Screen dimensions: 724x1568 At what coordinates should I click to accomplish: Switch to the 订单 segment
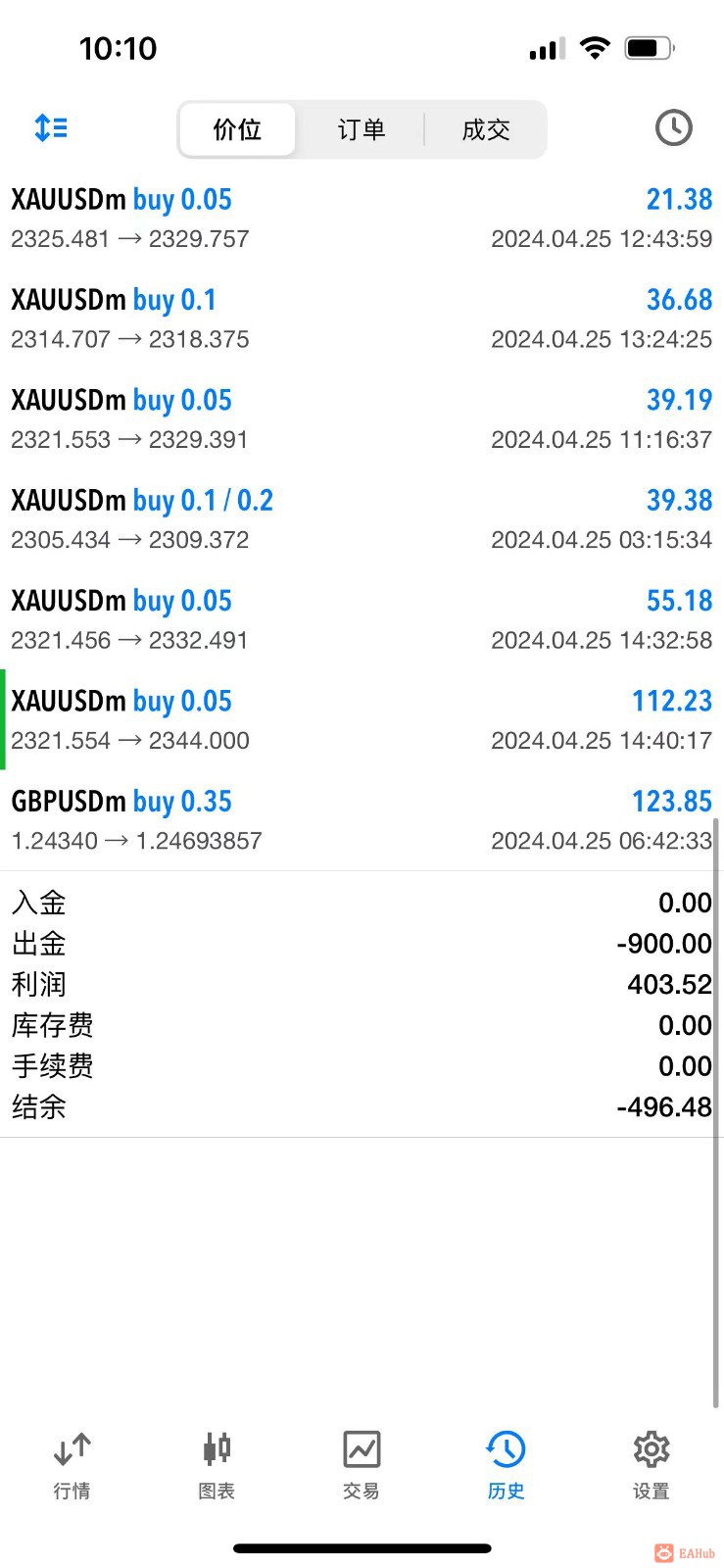click(x=361, y=129)
